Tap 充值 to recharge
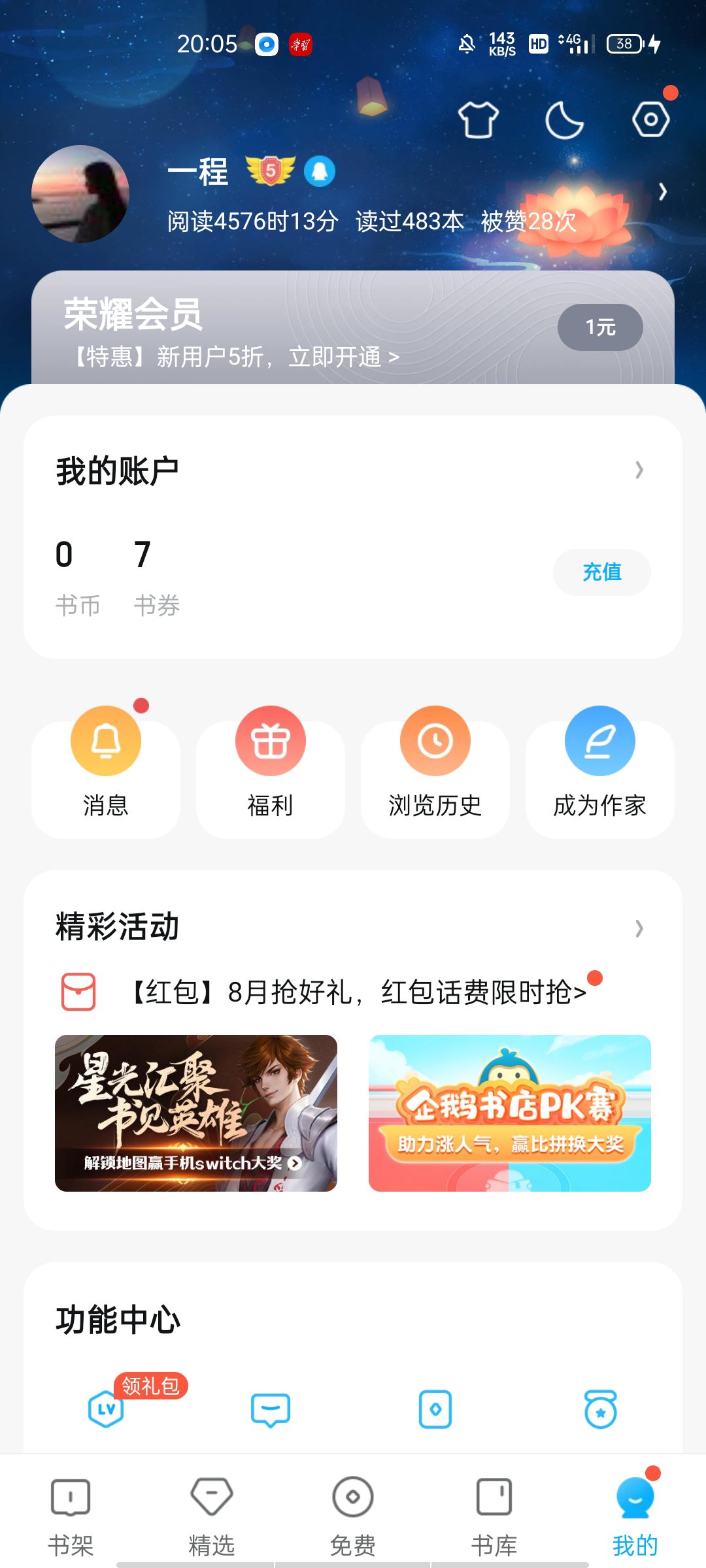Screen dimensions: 706x1568 coord(601,572)
